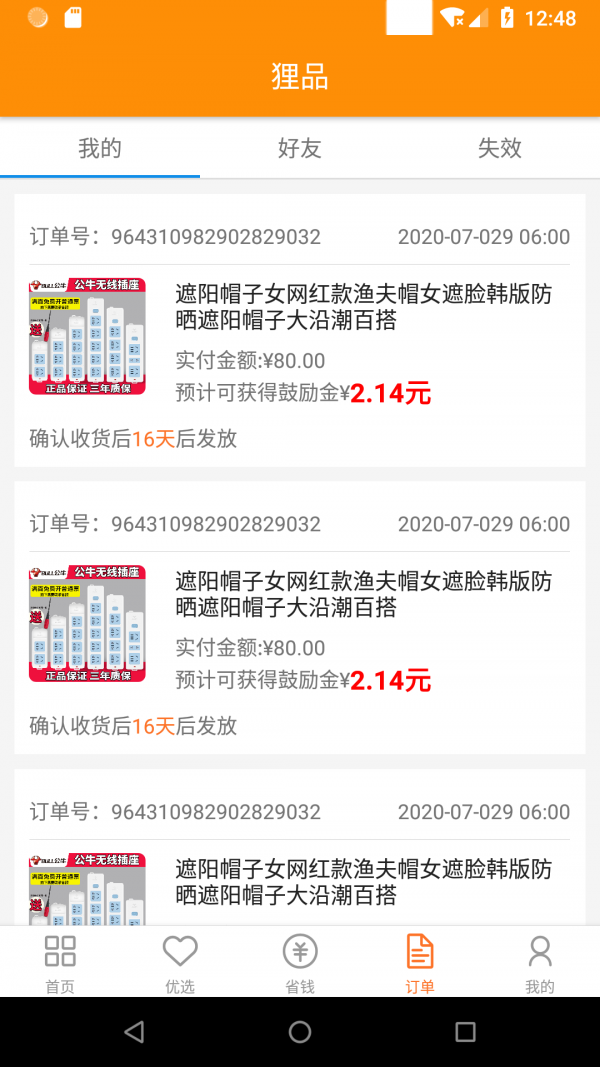
Task: Switch to the 好友 orders tab
Action: tap(300, 149)
